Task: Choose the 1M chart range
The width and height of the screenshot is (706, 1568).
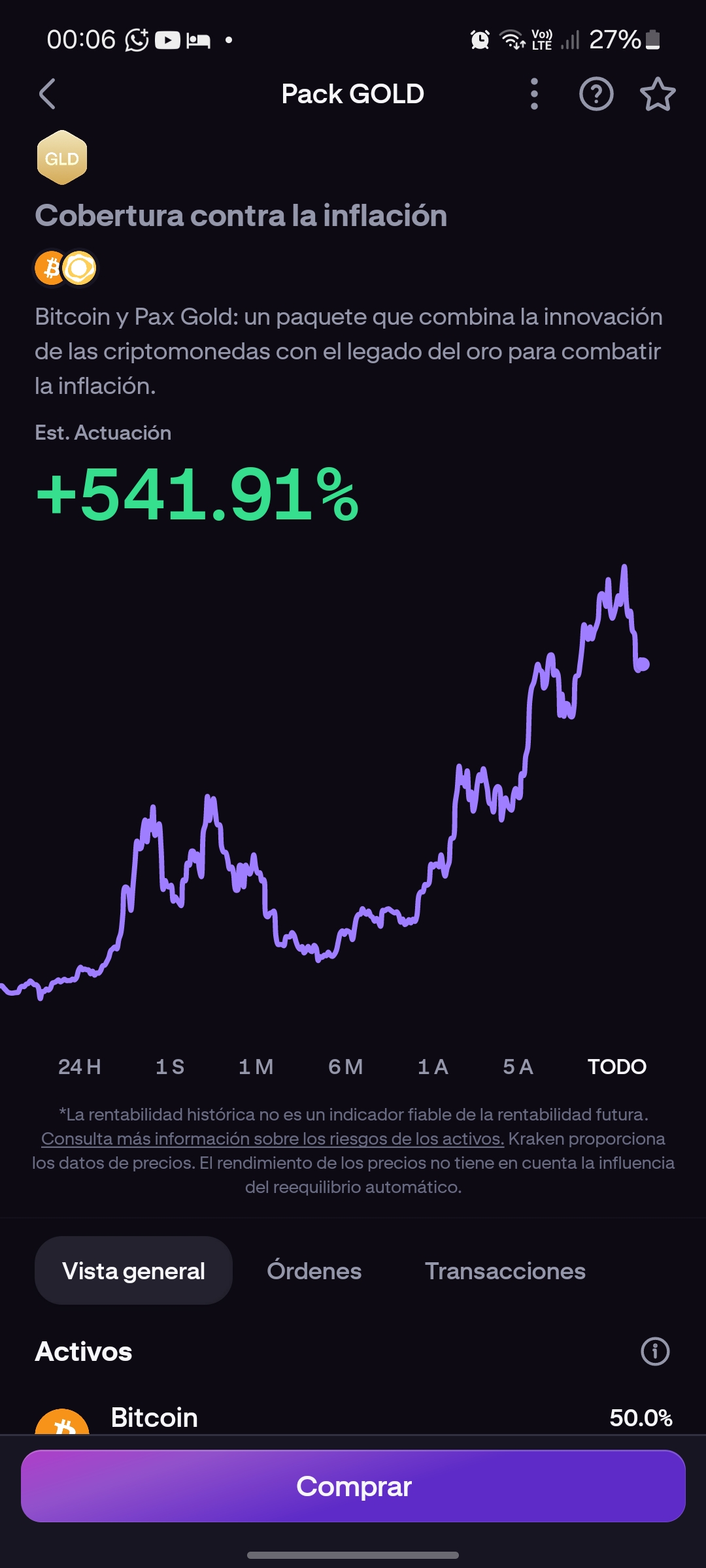Action: pos(255,1066)
